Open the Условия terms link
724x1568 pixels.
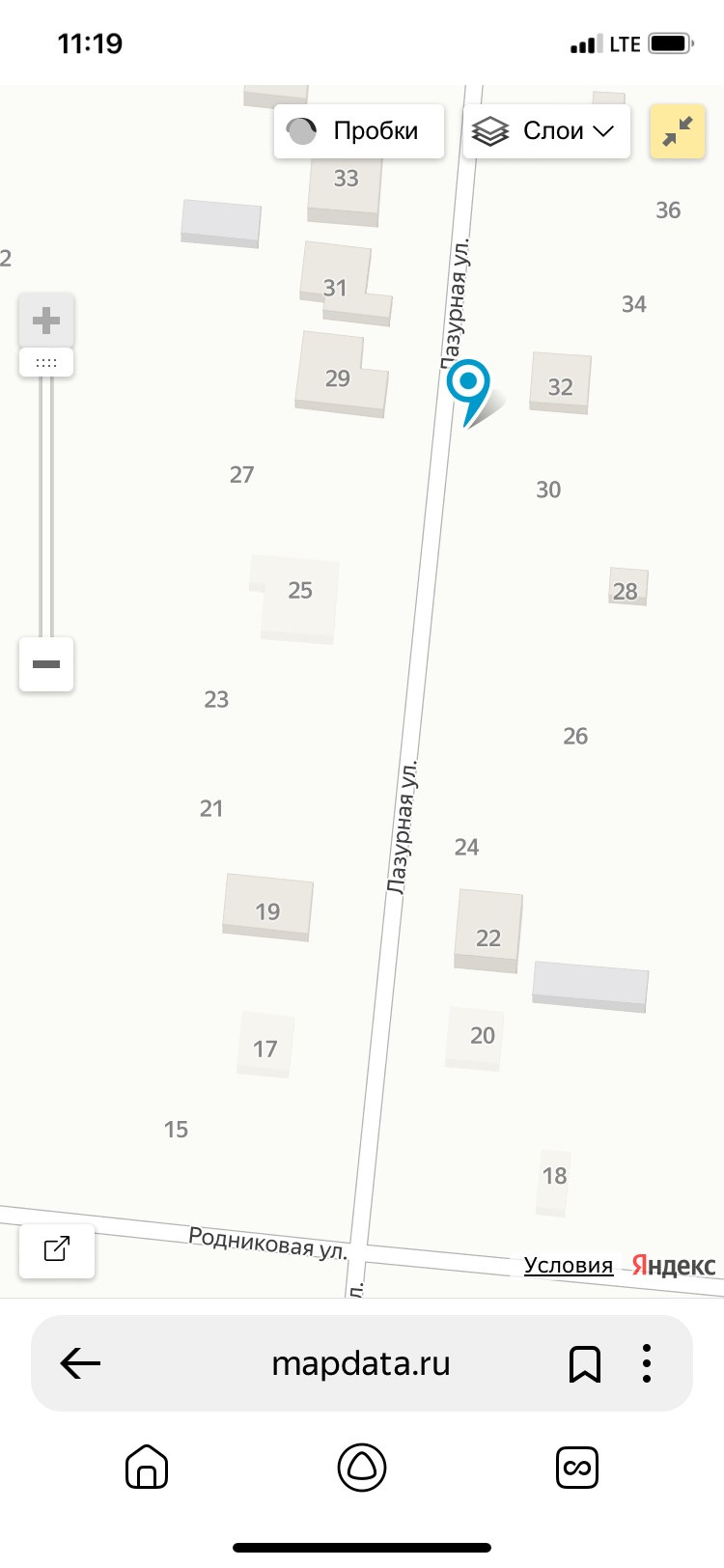(569, 1265)
